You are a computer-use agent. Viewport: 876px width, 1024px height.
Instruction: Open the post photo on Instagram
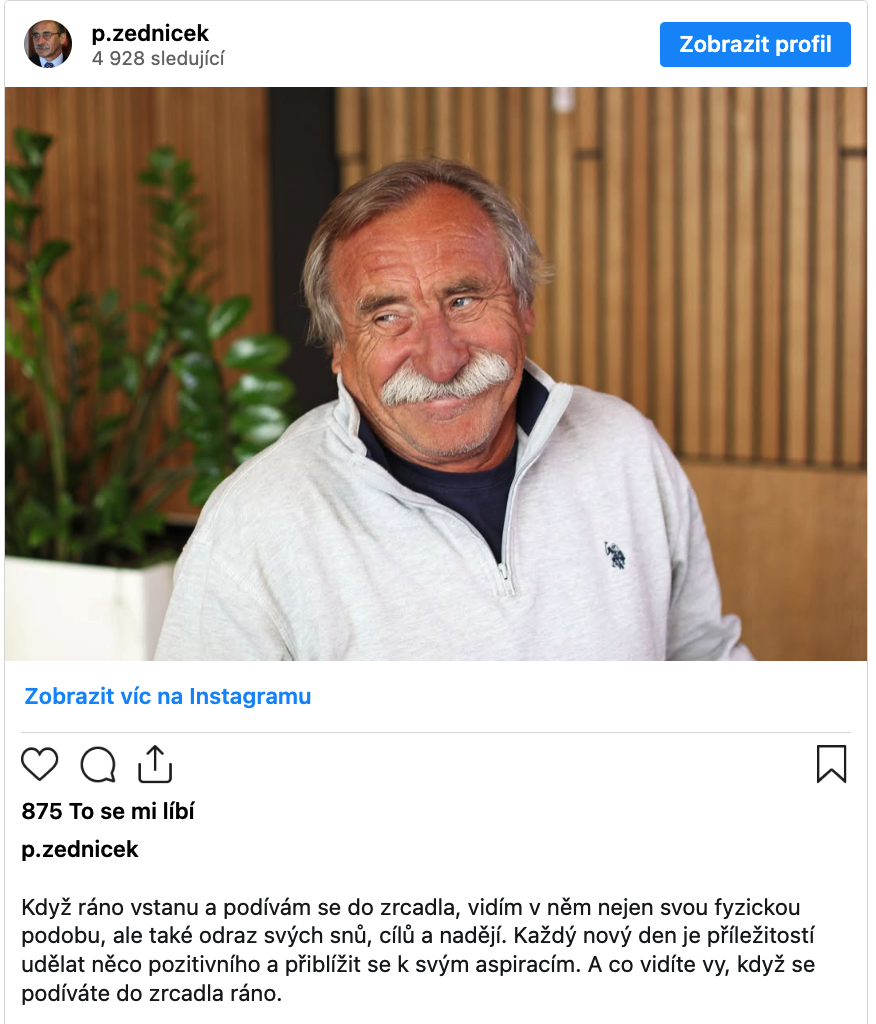[x=436, y=374]
